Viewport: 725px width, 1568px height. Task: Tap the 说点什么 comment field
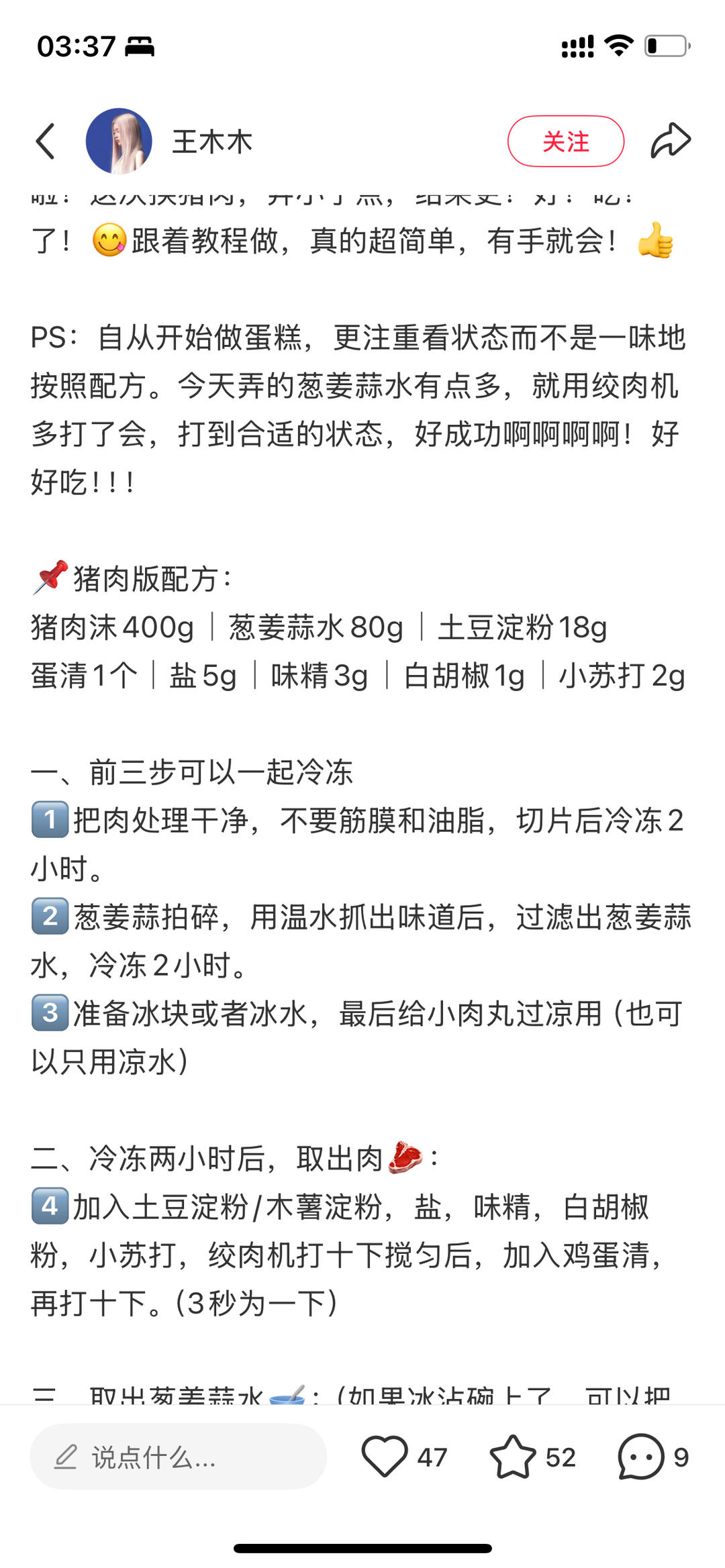coord(178,1457)
